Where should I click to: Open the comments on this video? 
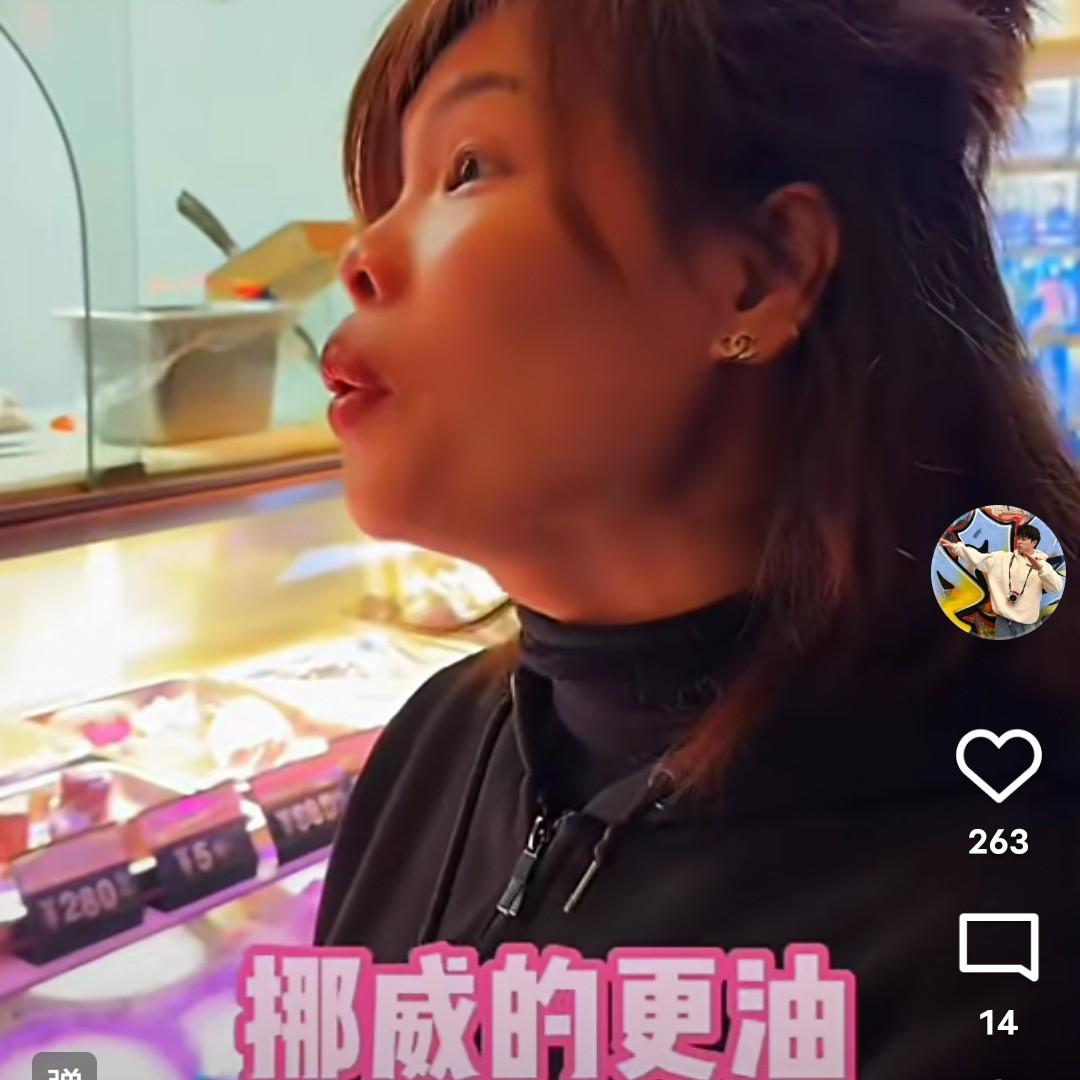998,946
